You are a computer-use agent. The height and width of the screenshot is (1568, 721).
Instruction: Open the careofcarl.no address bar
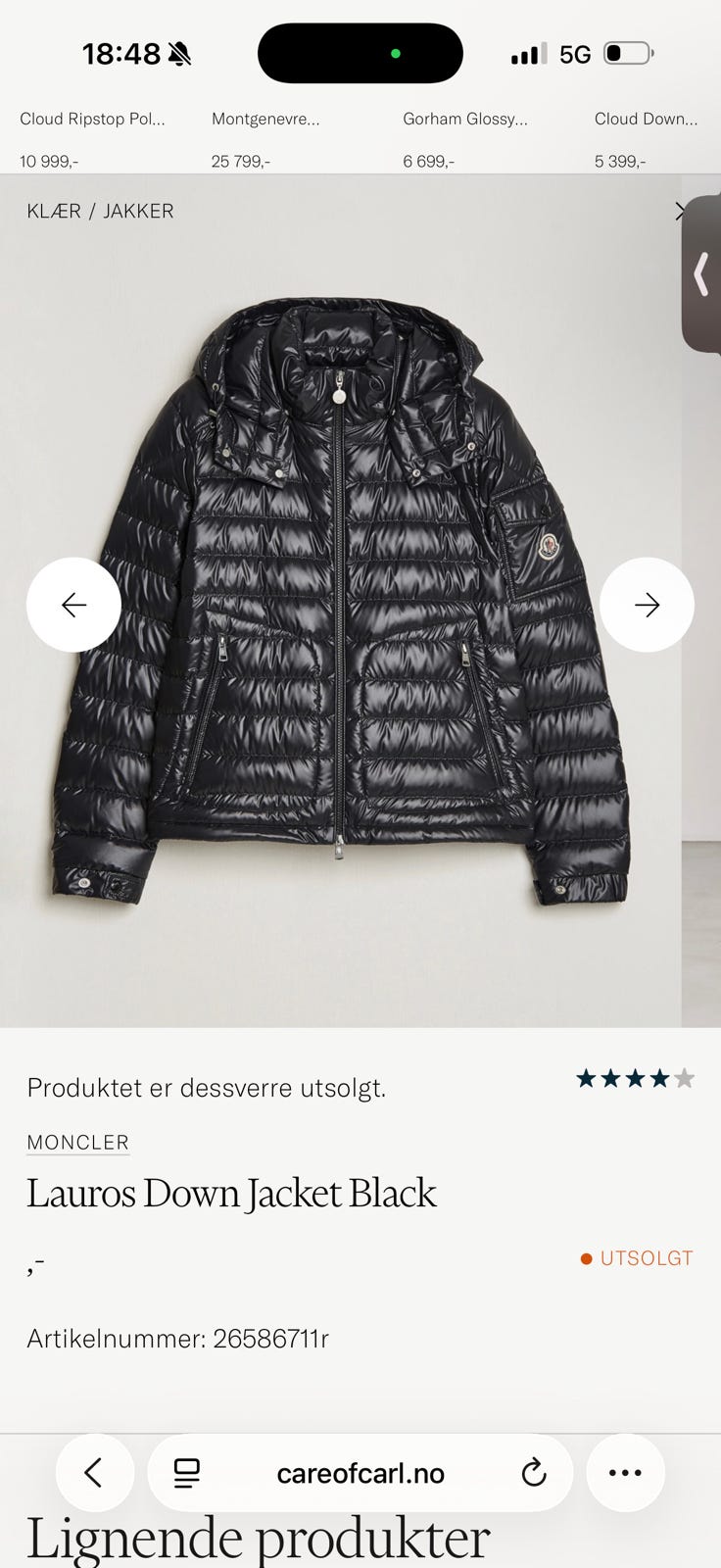pyautogui.click(x=360, y=1473)
